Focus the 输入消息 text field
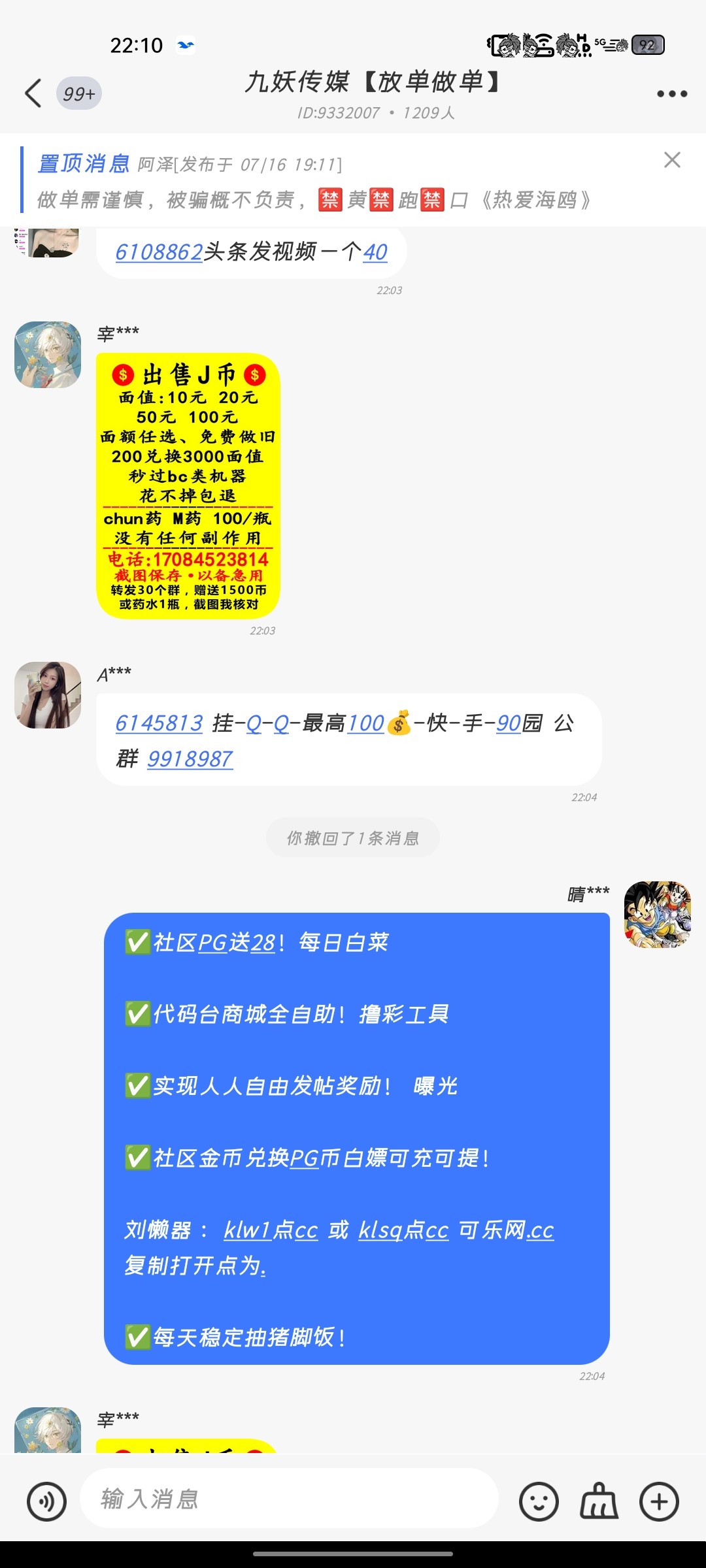Viewport: 706px width, 1568px height. [x=288, y=1499]
